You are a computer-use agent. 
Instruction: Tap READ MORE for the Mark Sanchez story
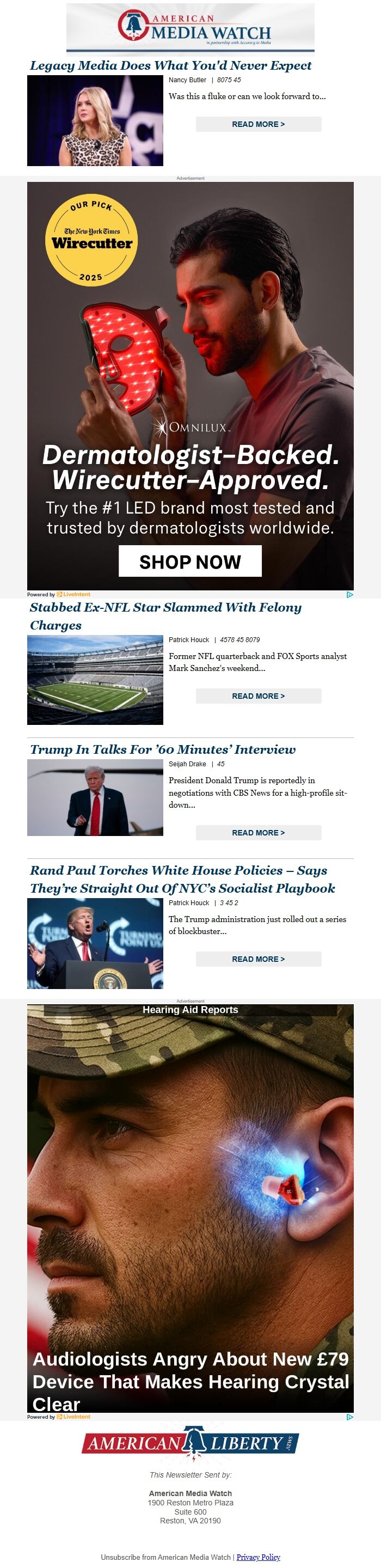pos(258,695)
